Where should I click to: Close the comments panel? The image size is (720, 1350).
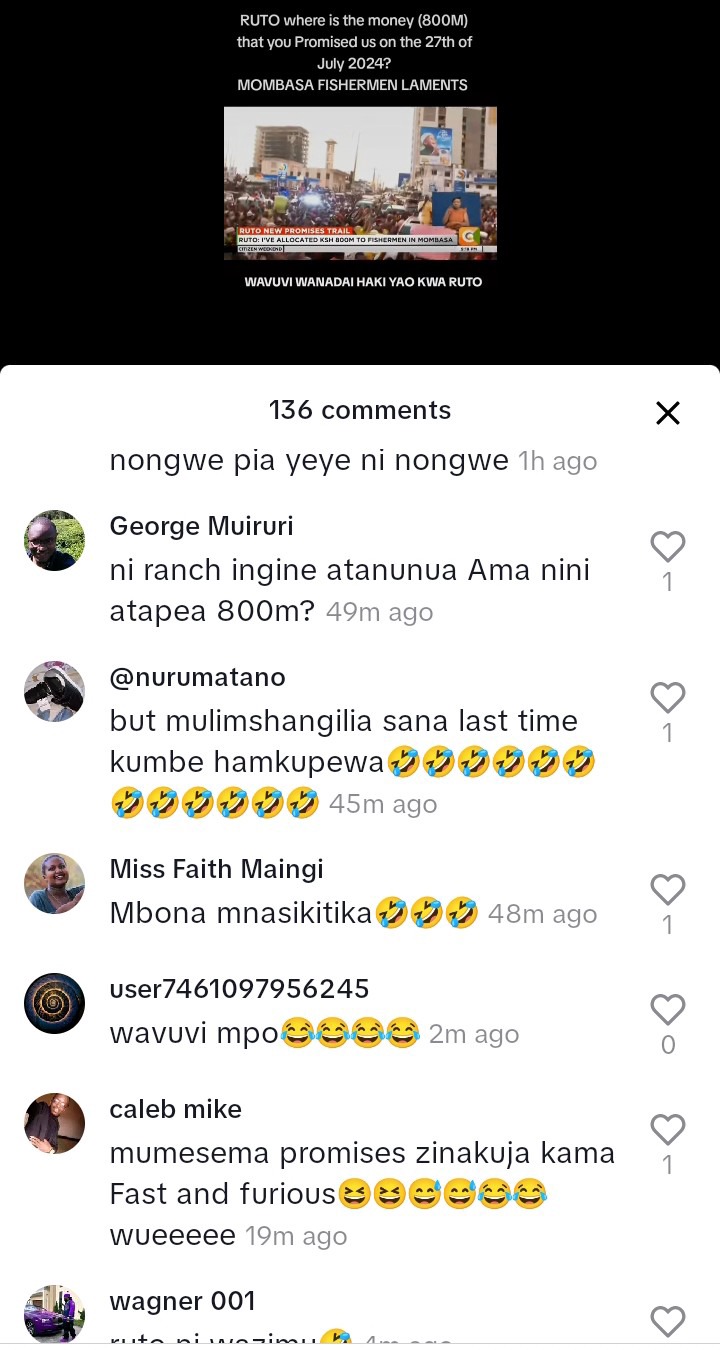coord(667,413)
